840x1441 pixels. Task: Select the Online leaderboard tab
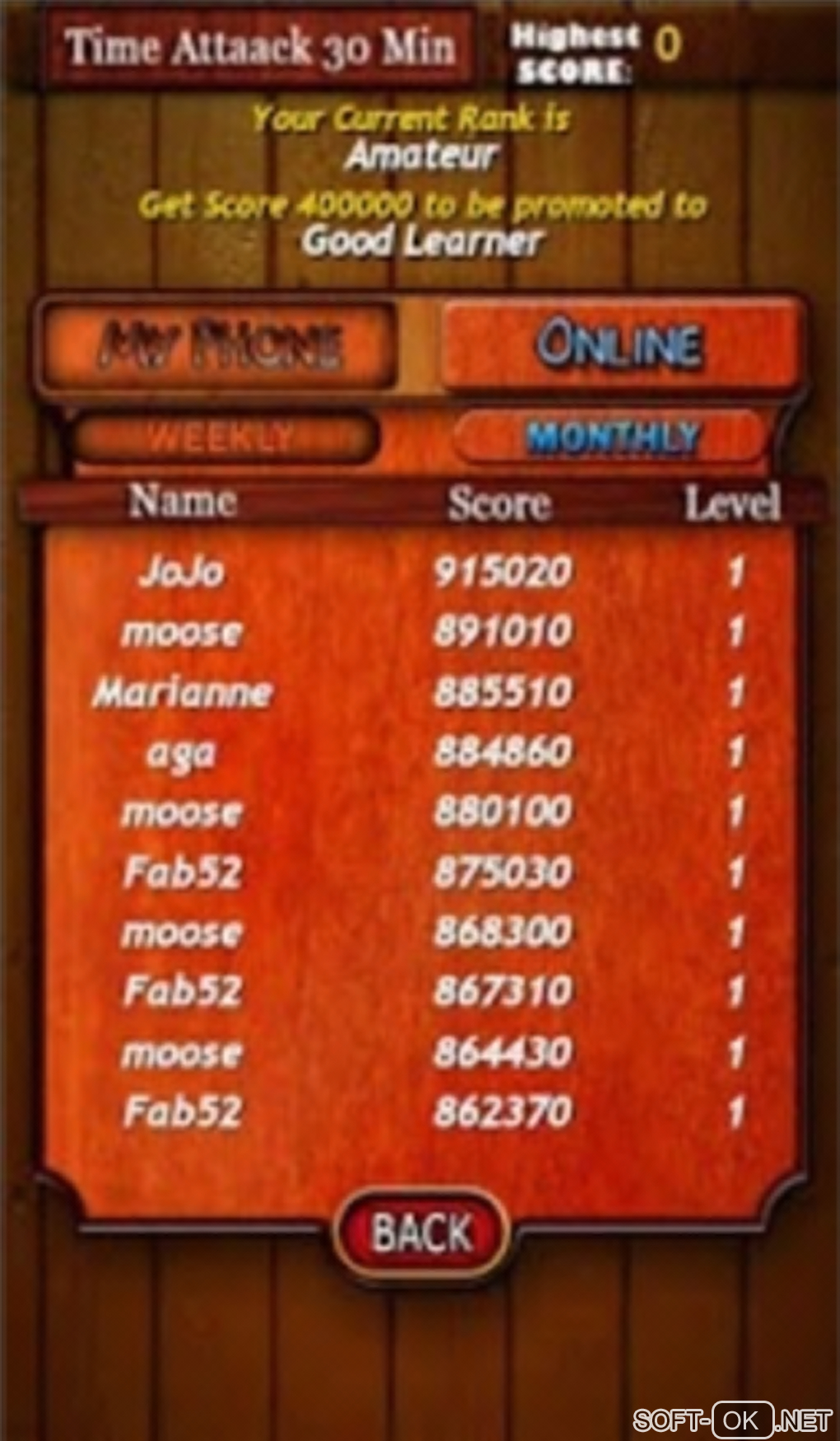[x=619, y=344]
